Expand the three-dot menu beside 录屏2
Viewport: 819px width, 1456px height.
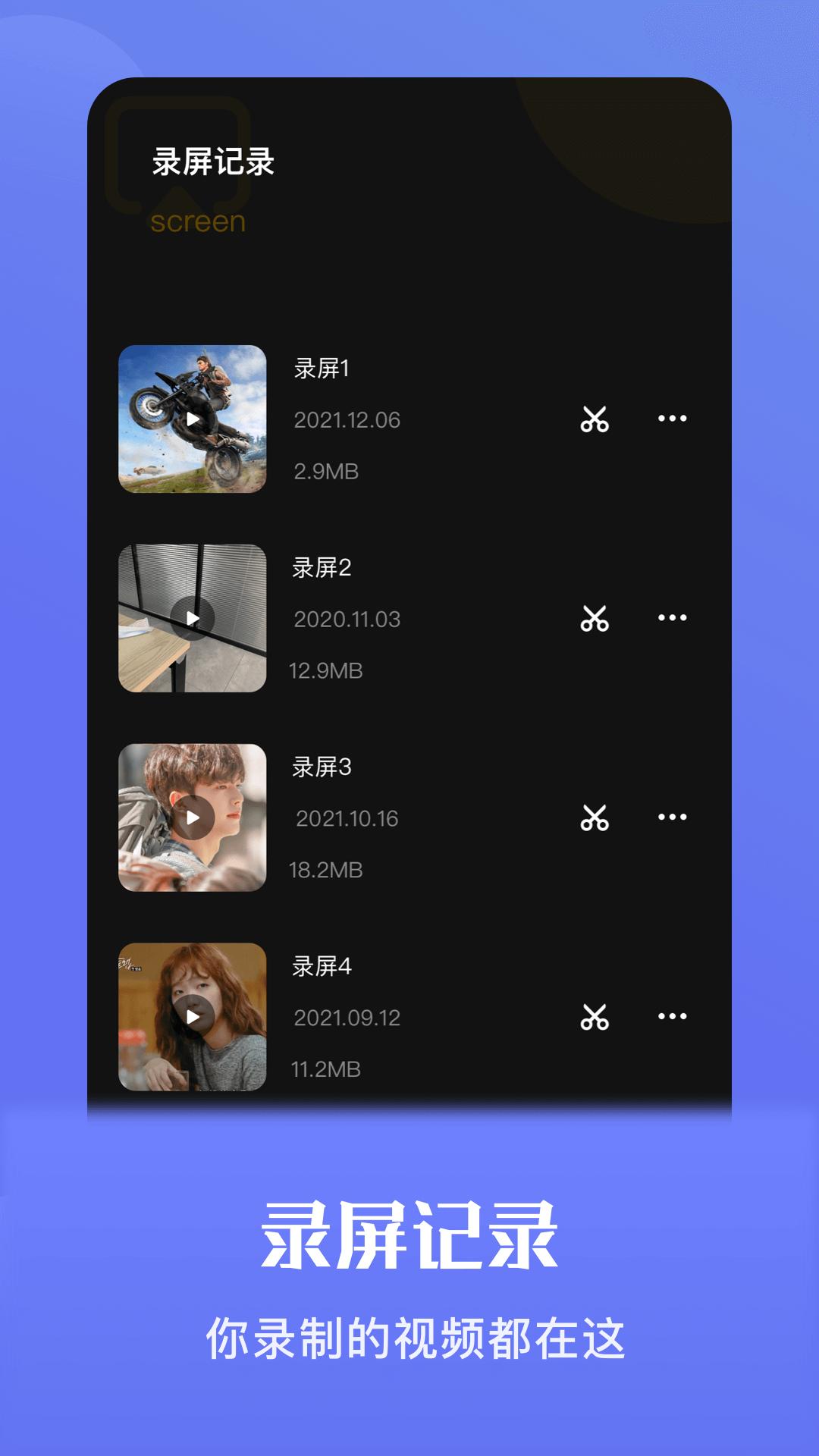(670, 619)
